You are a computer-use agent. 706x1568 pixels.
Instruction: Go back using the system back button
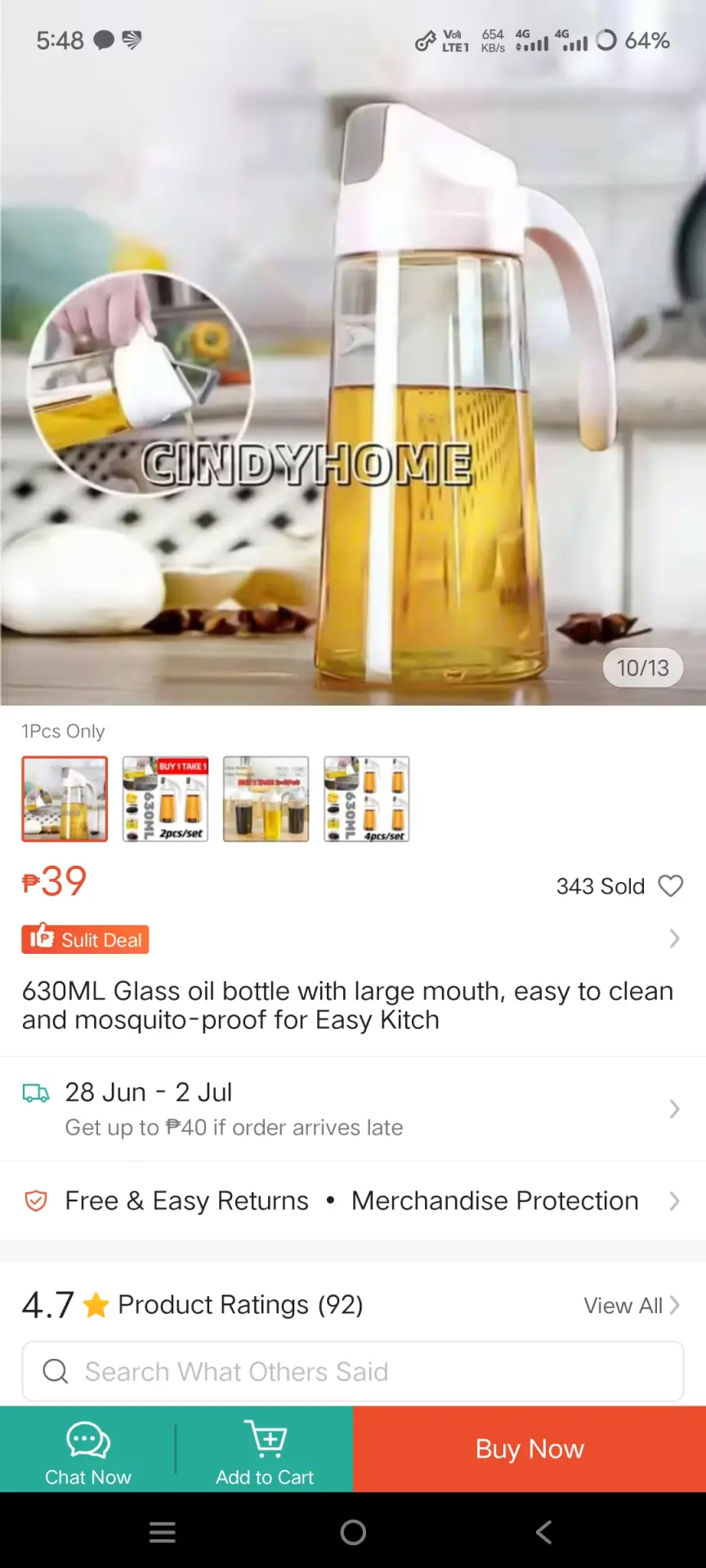(544, 1532)
